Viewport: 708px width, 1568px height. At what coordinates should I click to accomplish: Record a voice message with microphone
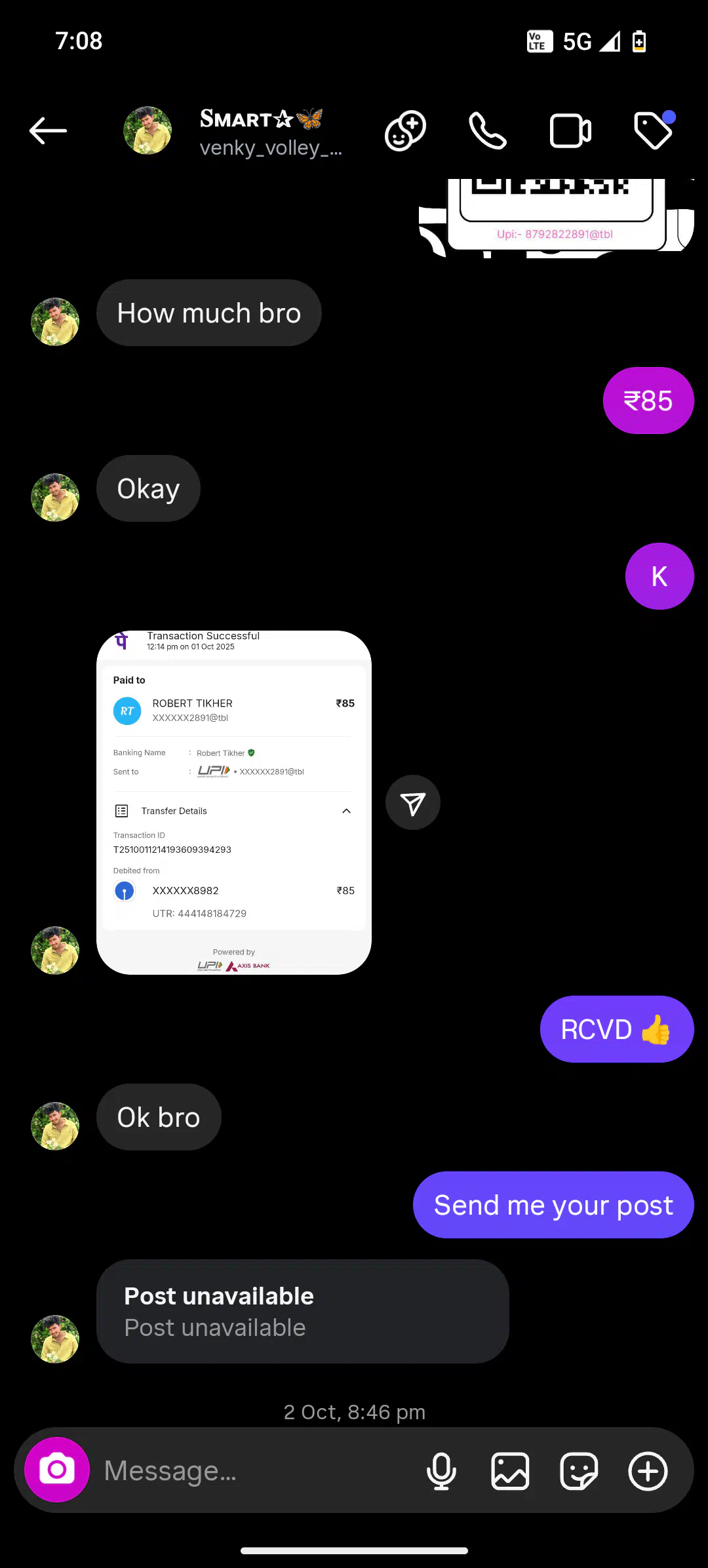tap(441, 1471)
